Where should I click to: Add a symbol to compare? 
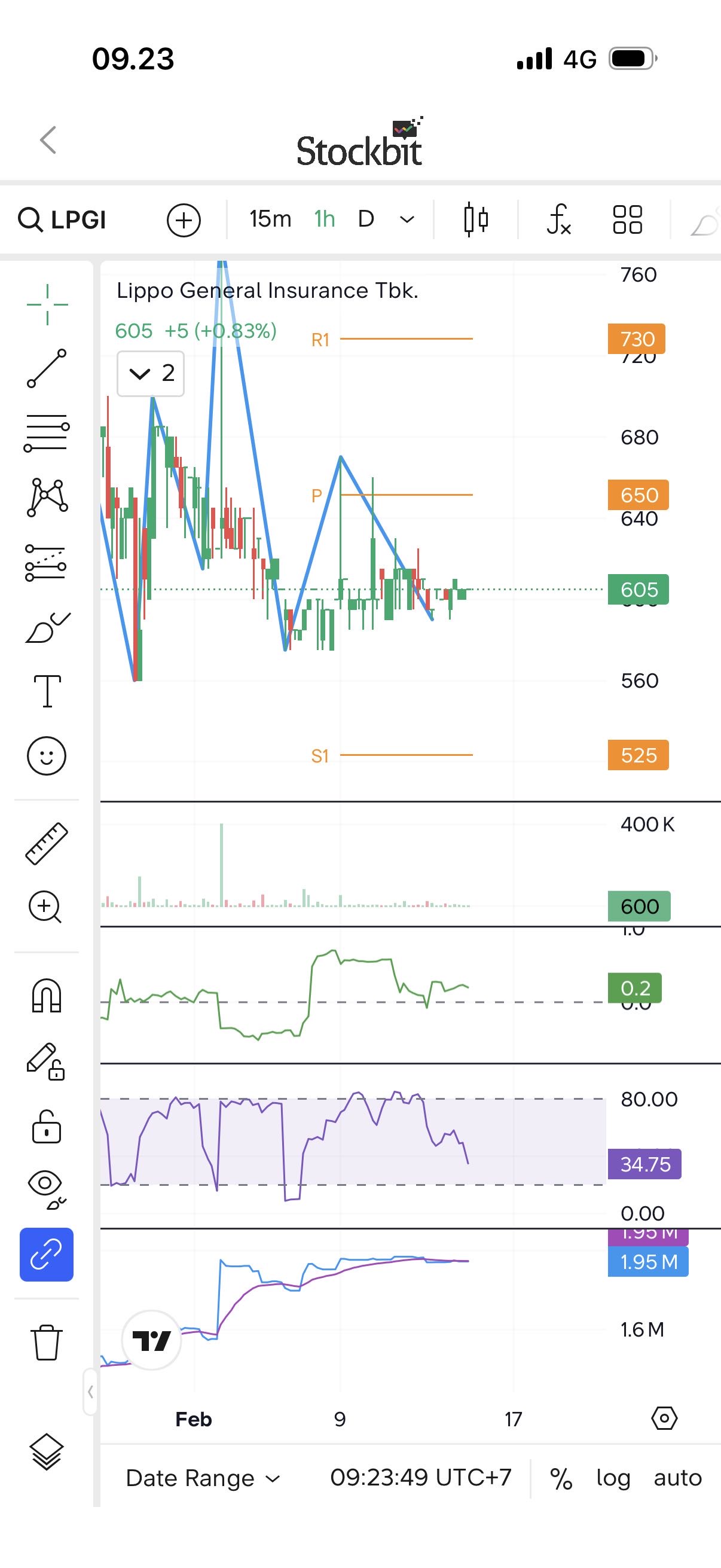pyautogui.click(x=184, y=219)
